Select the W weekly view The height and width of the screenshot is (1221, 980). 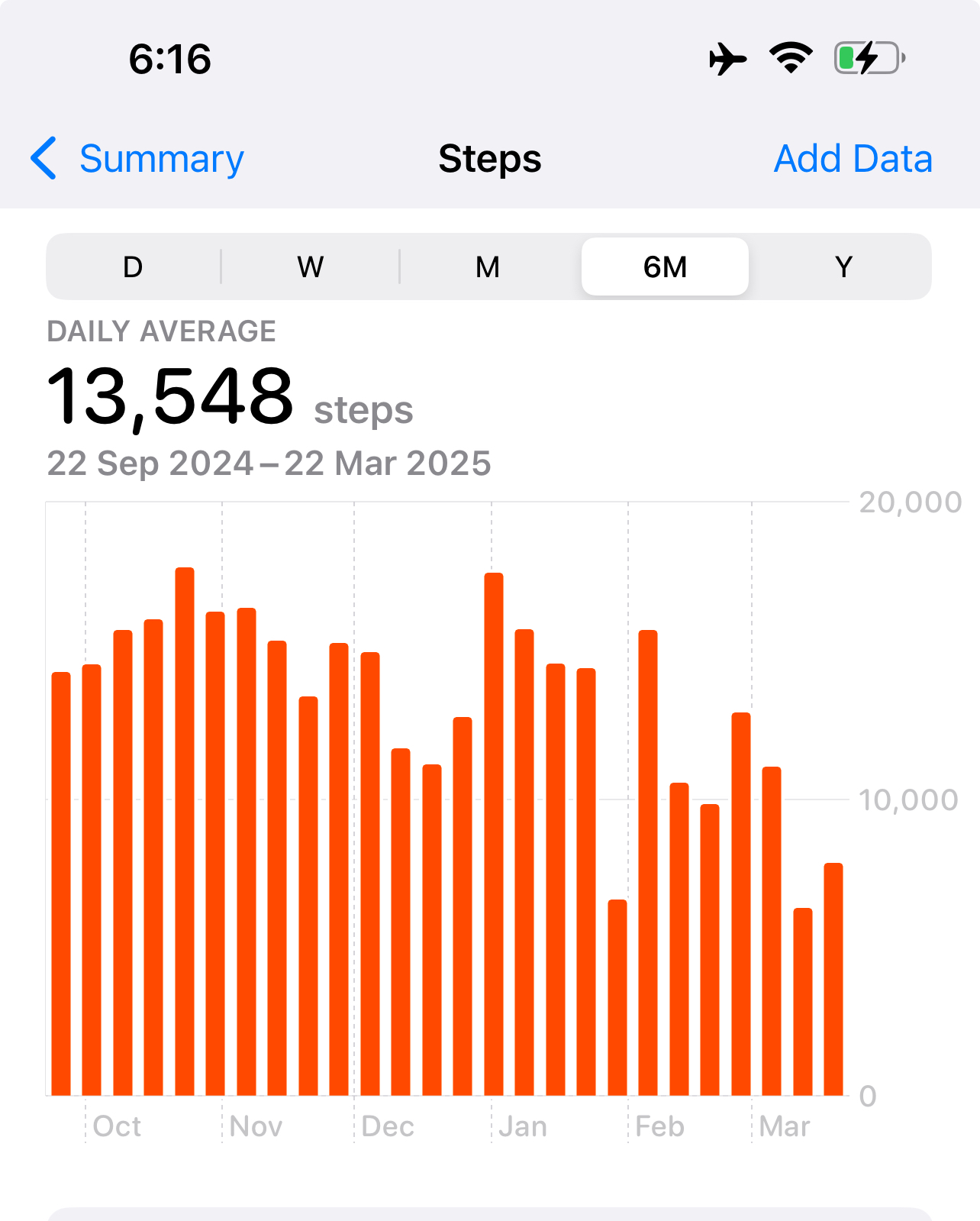[x=310, y=267]
